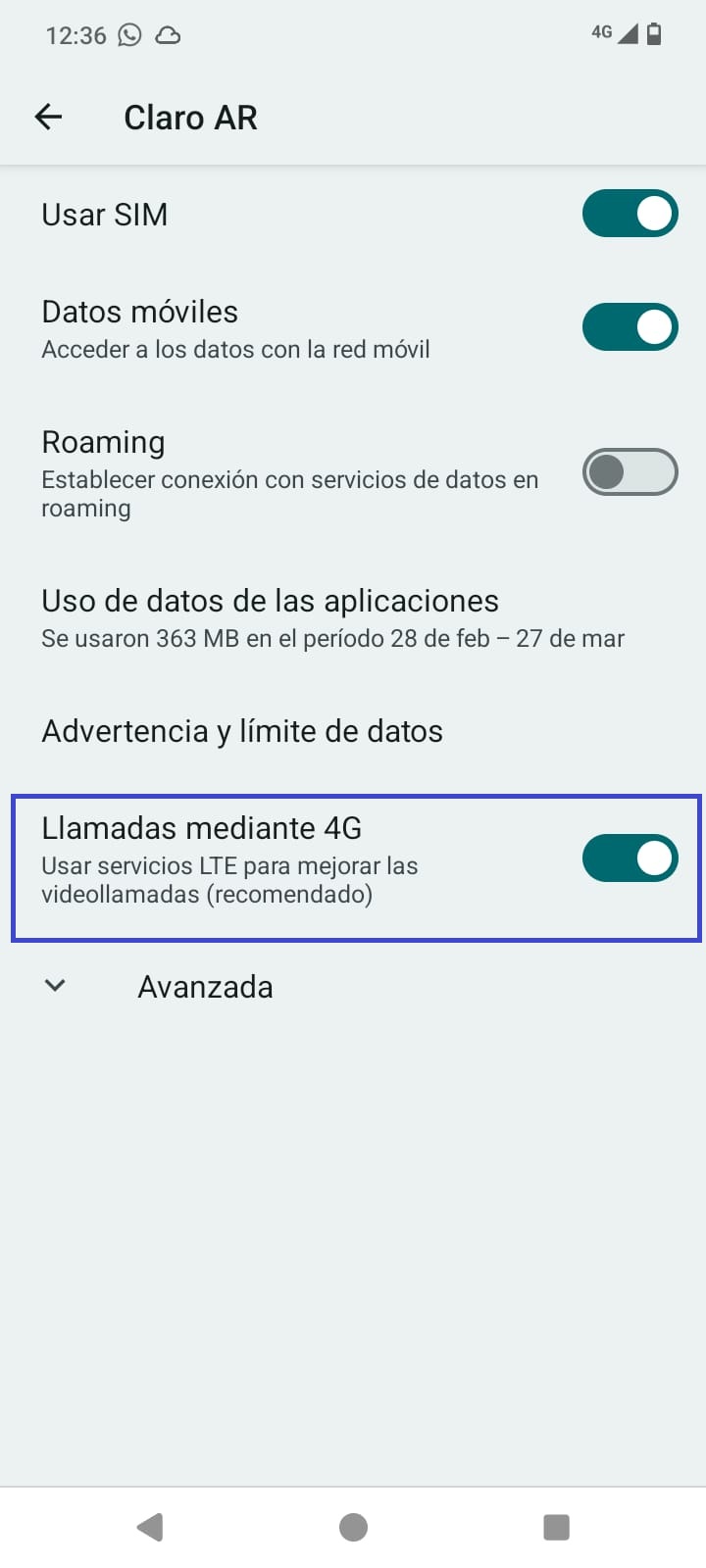Turn off Datos móviles
This screenshot has width=706, height=1568.
[630, 326]
